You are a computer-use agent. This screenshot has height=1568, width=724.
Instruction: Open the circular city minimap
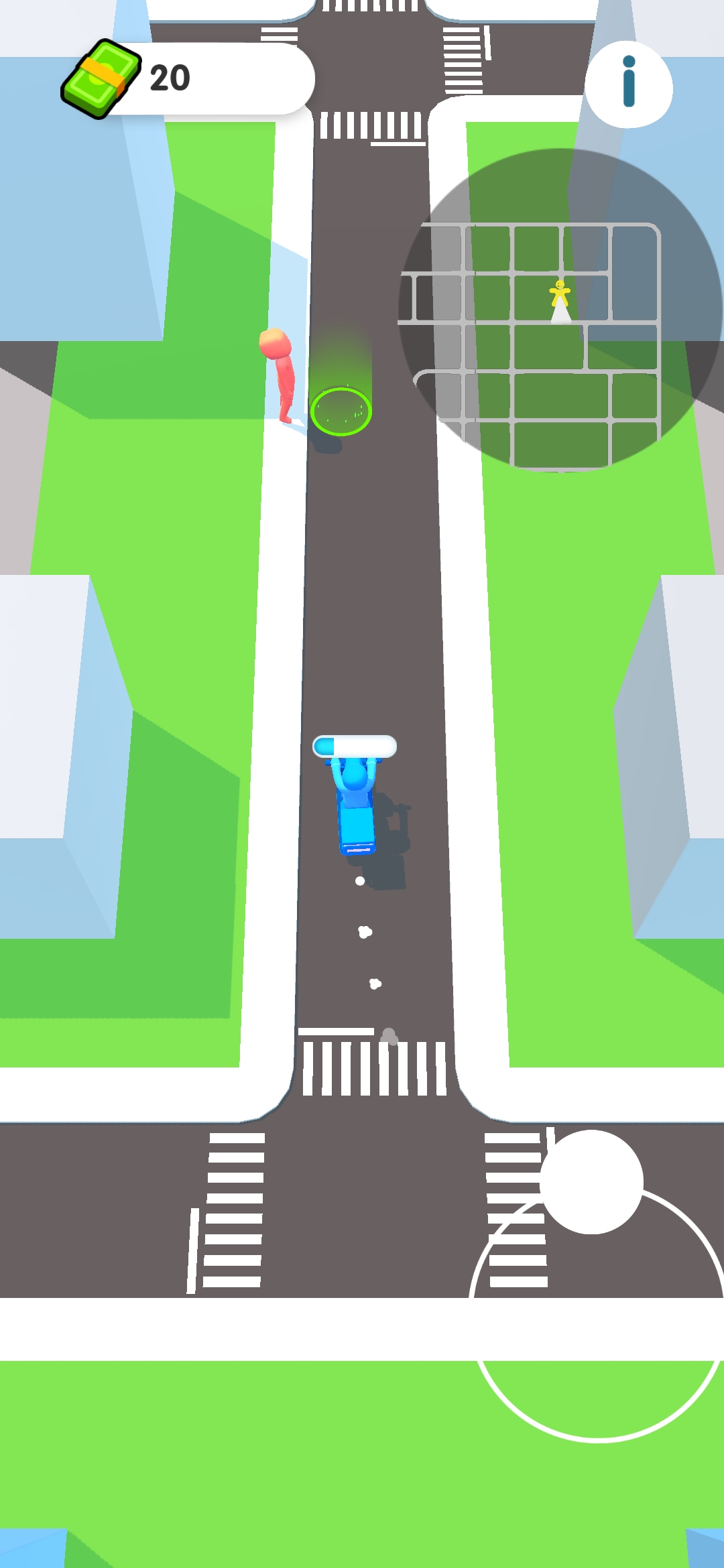pos(560,310)
